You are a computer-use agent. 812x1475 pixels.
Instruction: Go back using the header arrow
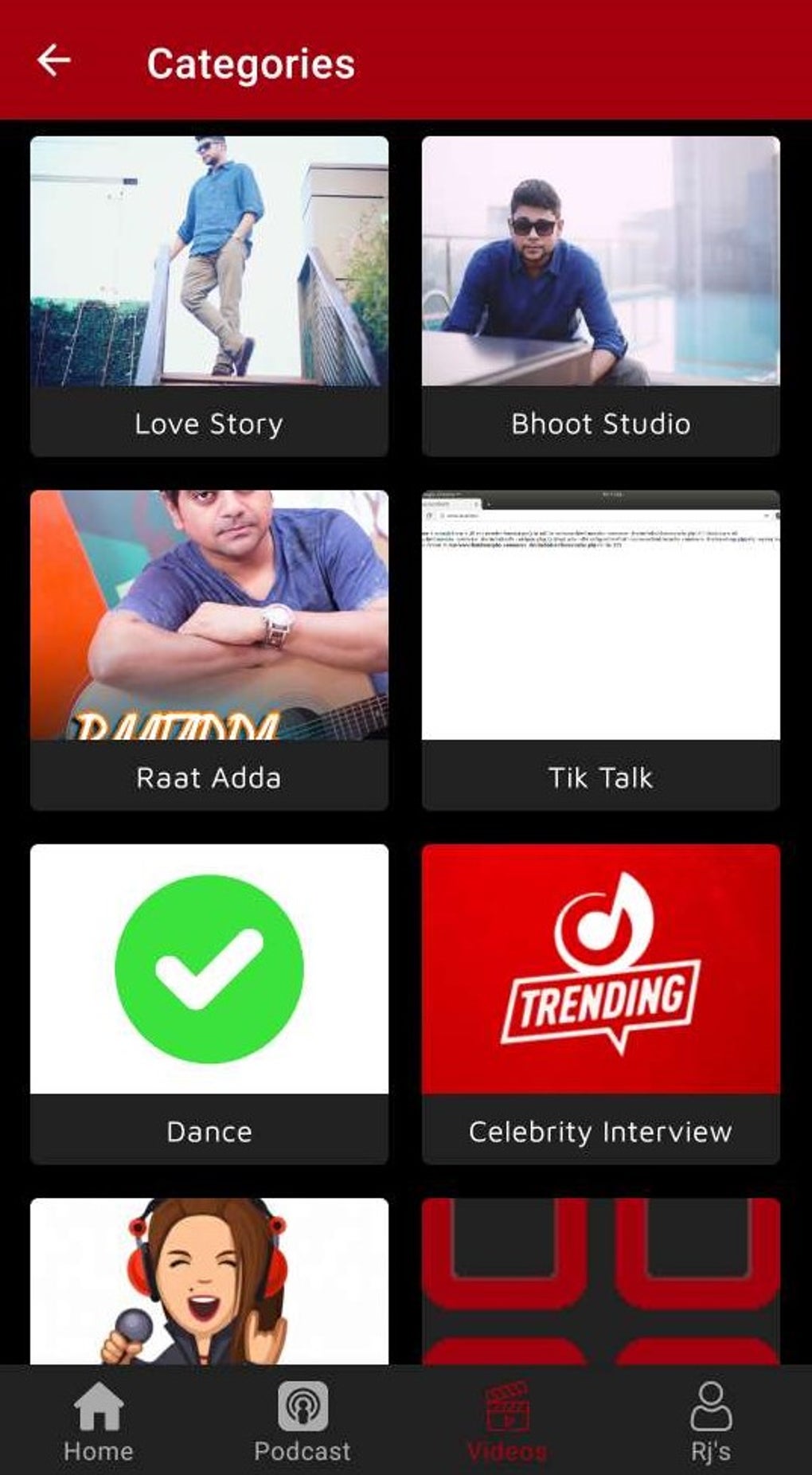point(54,61)
